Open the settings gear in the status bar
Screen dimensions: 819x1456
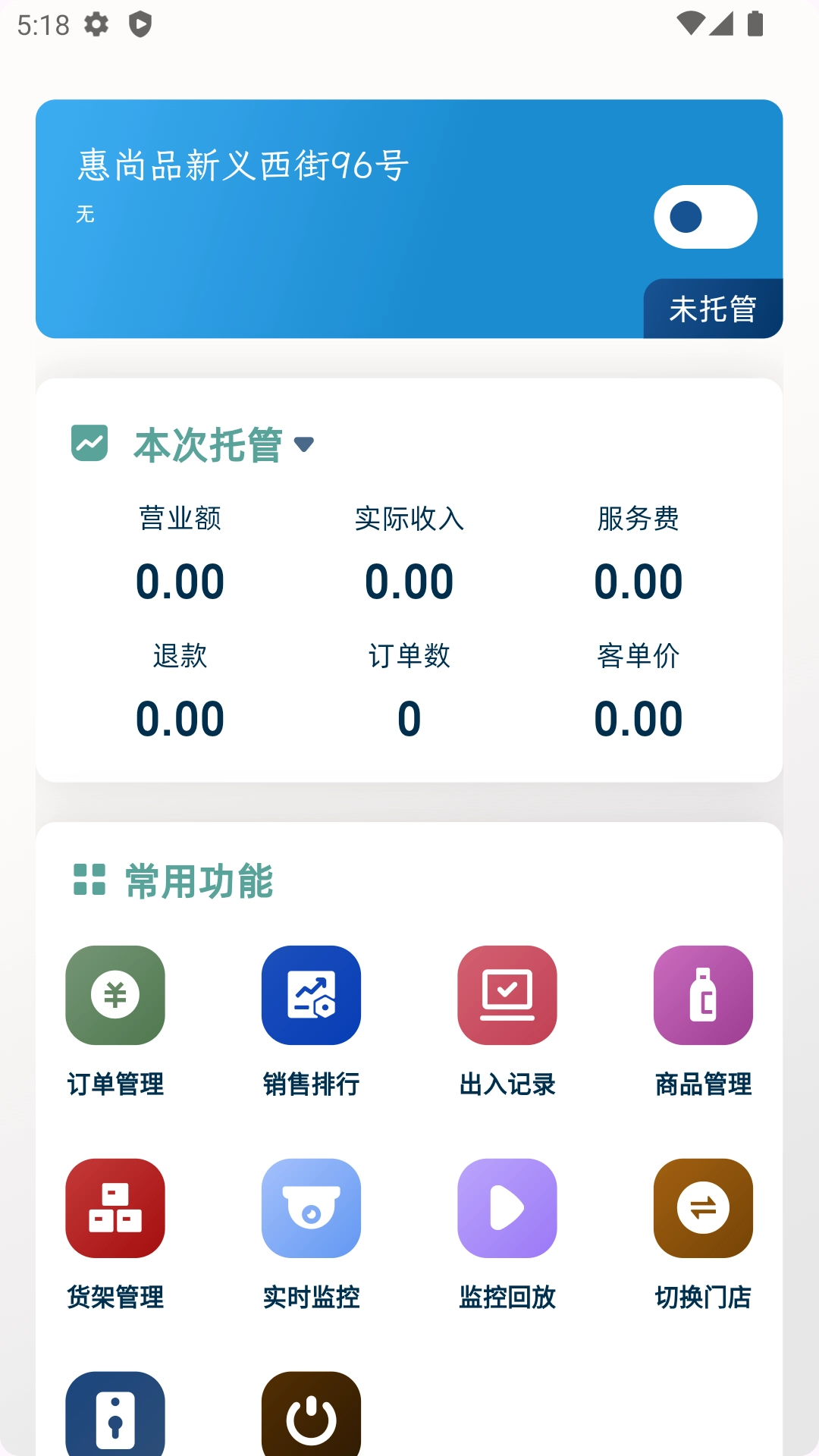[x=96, y=24]
